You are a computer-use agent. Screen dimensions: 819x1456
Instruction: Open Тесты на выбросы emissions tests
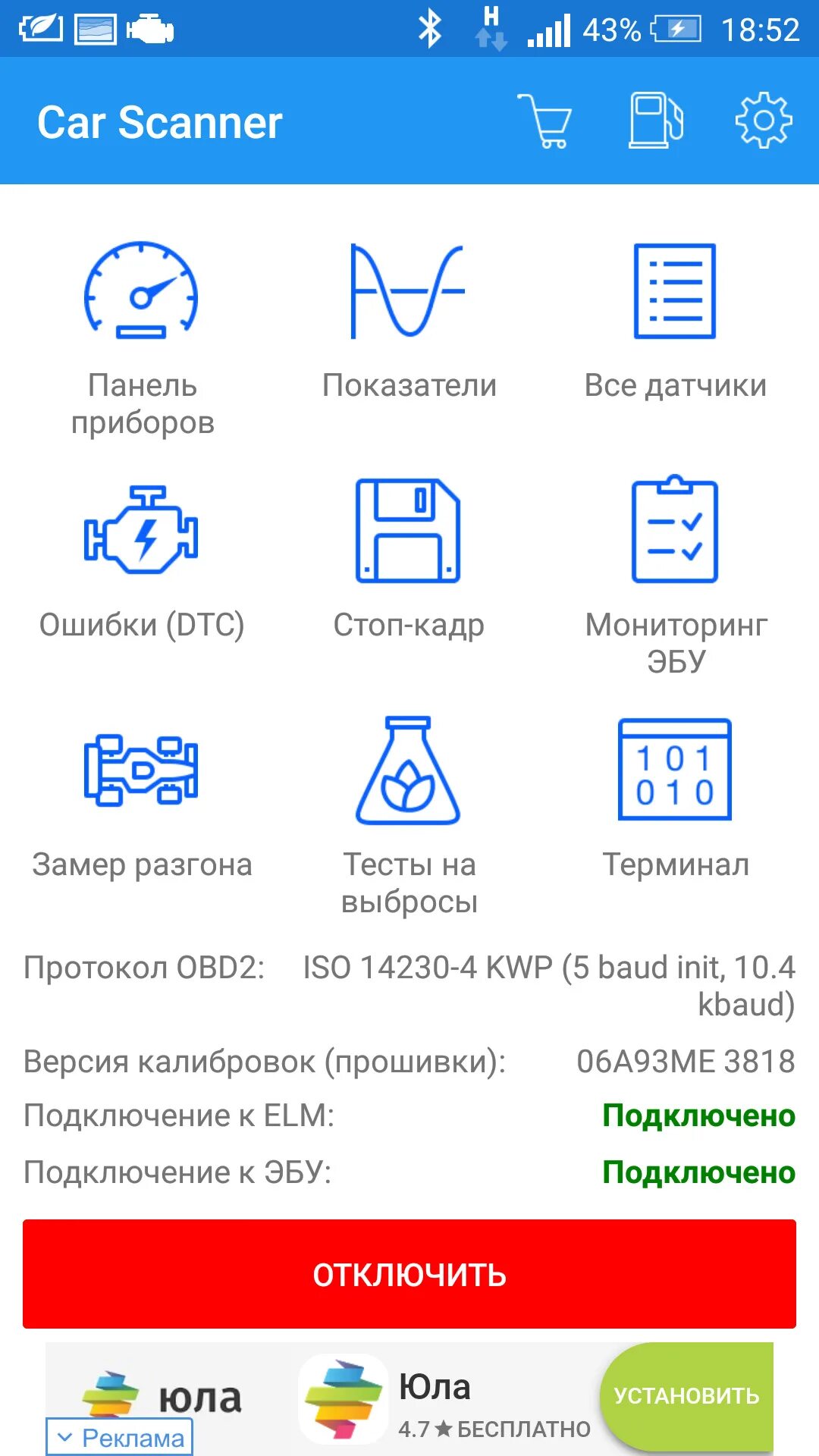[x=409, y=811]
